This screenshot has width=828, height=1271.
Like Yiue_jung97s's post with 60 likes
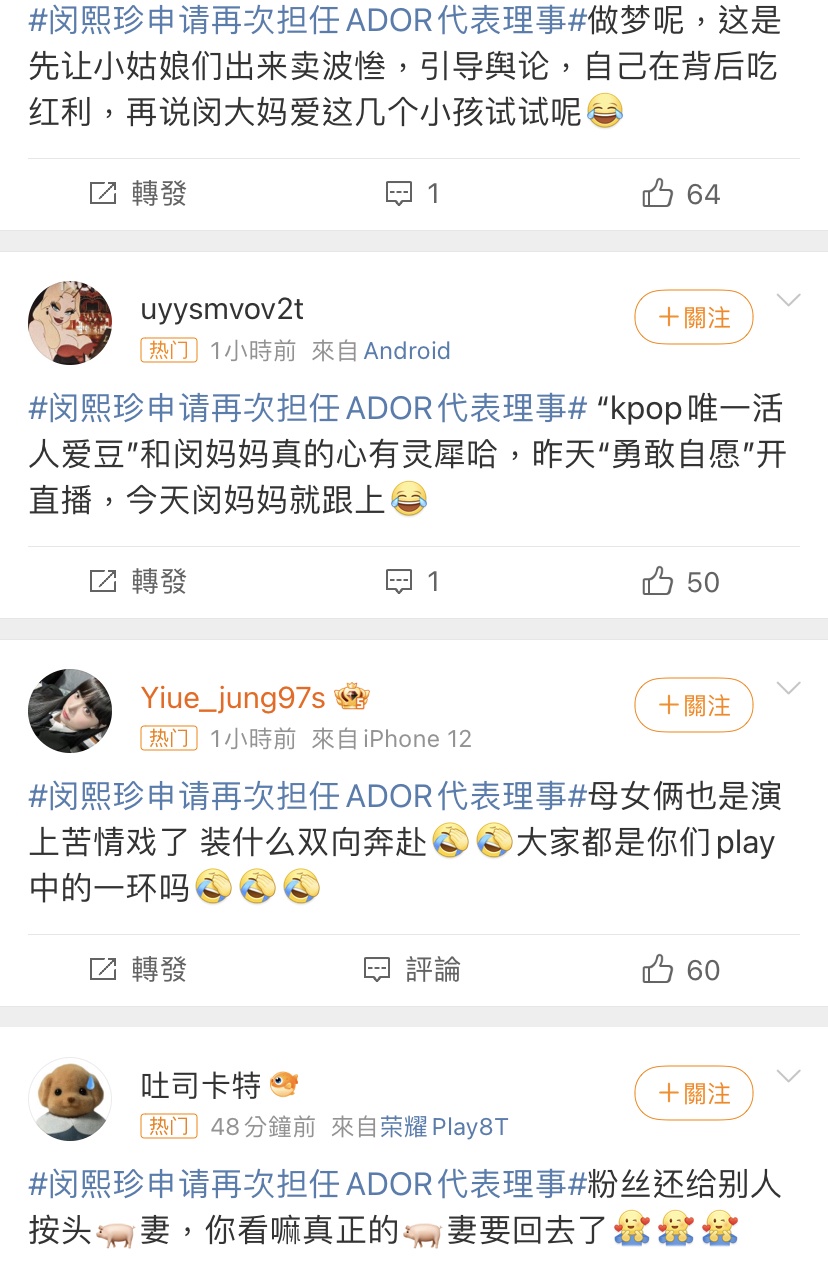pyautogui.click(x=681, y=969)
